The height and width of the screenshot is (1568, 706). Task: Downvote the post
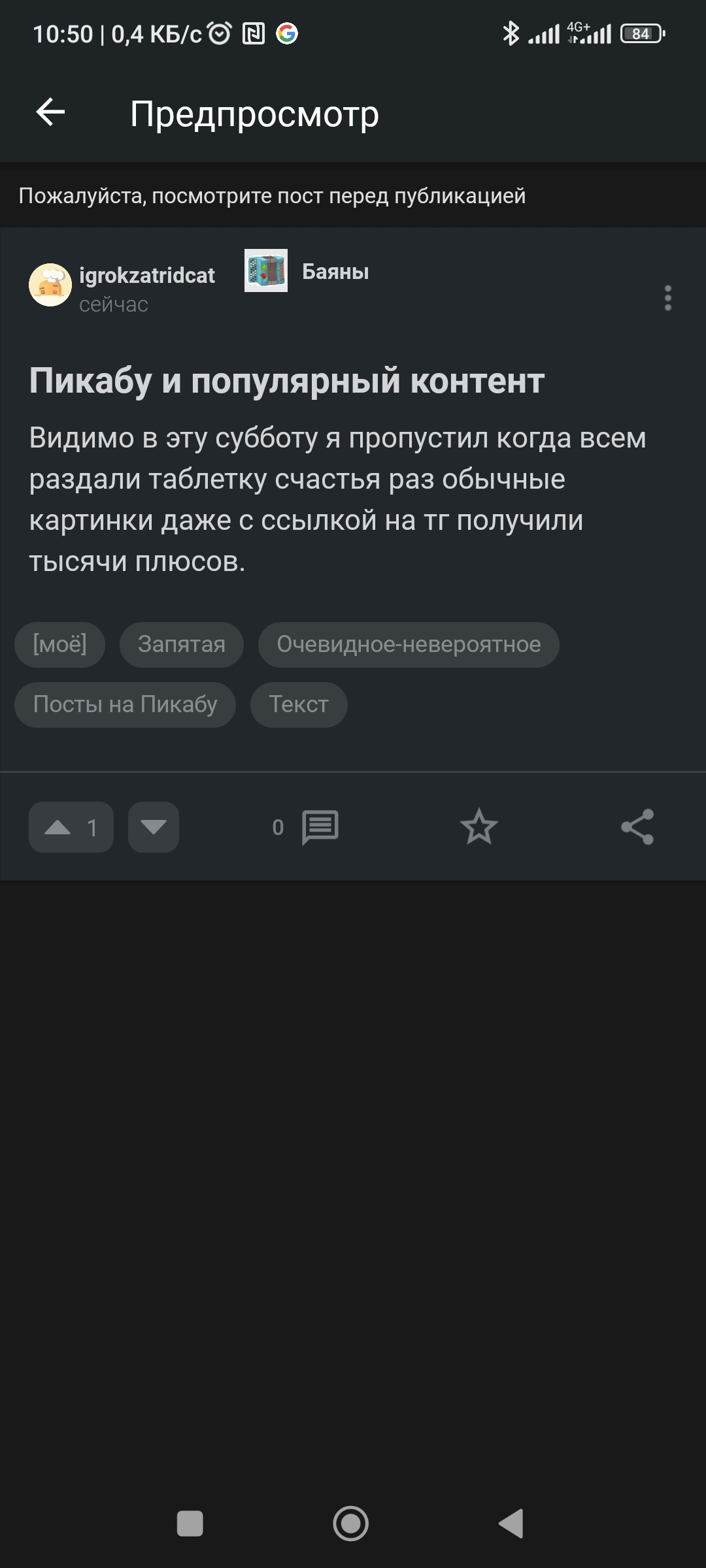[x=154, y=827]
